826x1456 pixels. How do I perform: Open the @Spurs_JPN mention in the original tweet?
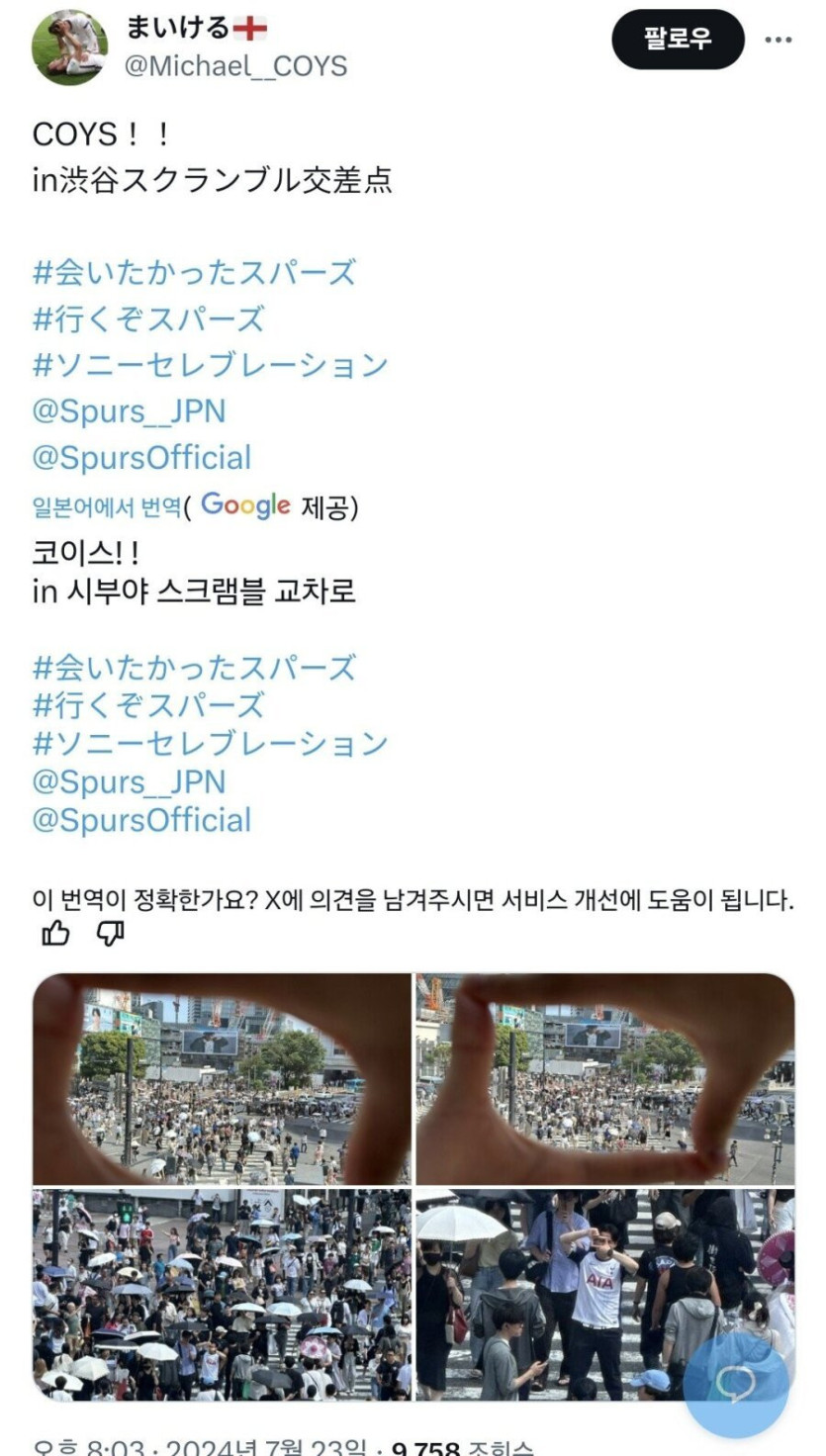click(129, 411)
